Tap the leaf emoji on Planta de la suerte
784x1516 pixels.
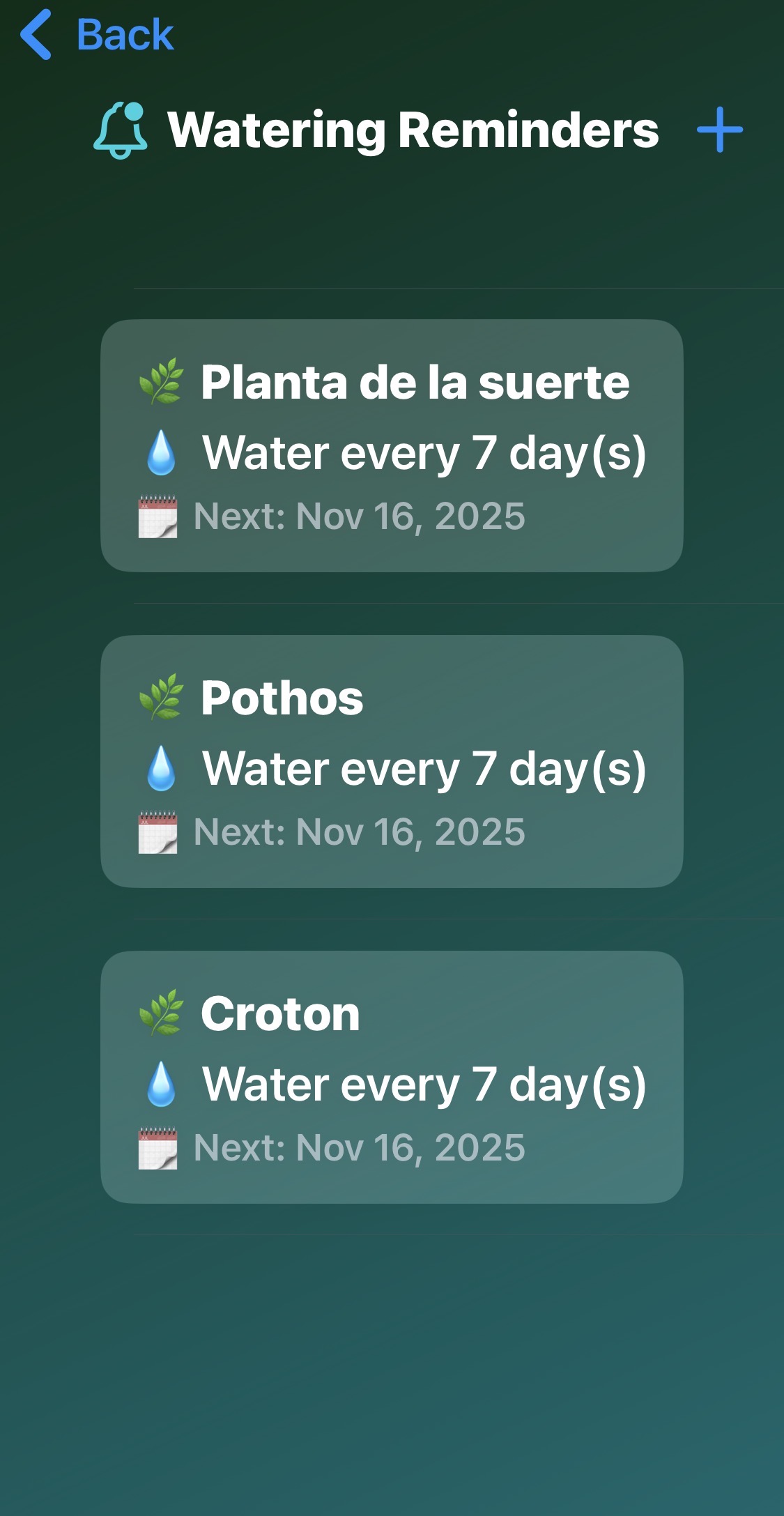click(x=162, y=382)
